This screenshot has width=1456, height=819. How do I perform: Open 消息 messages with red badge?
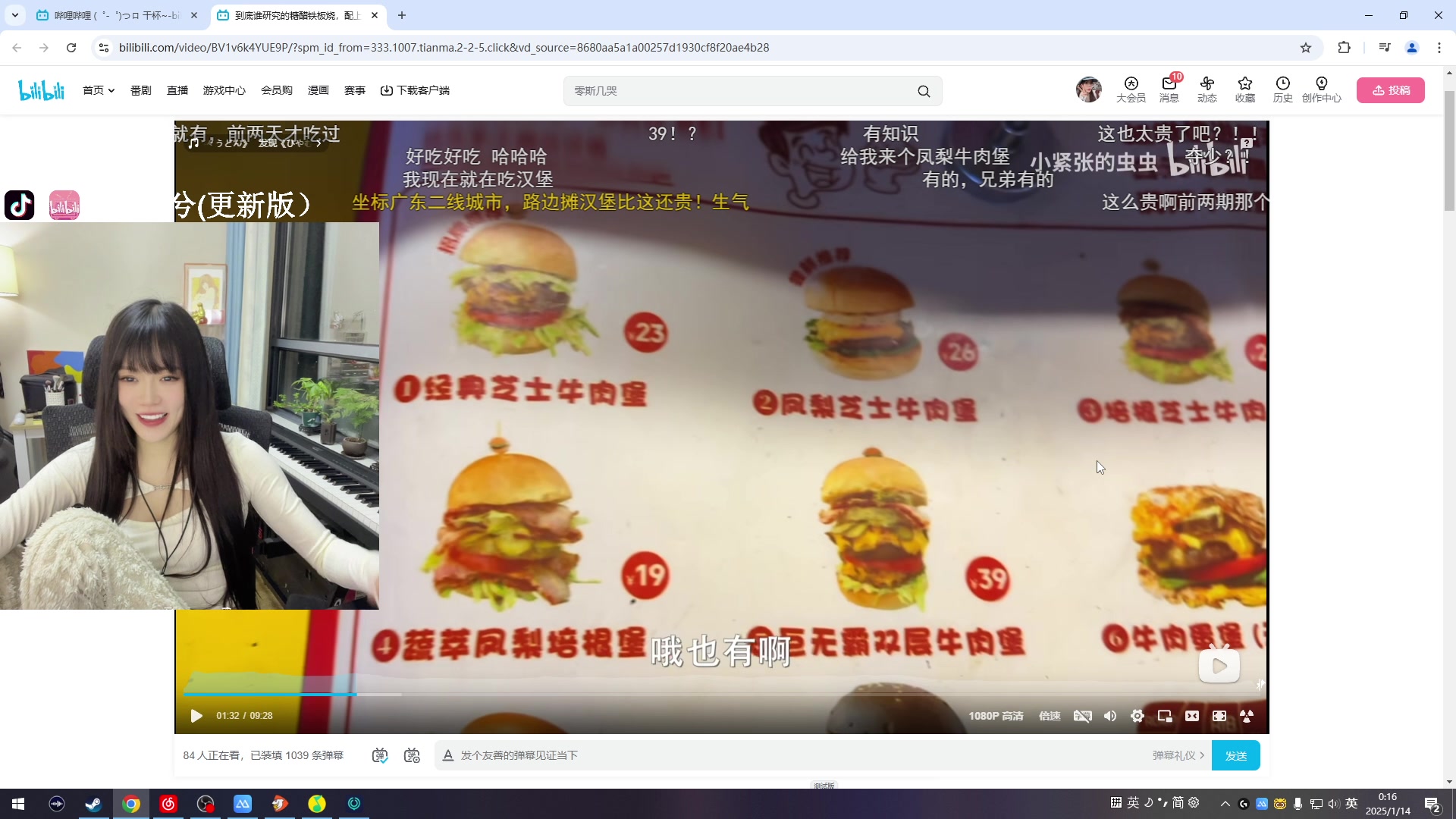[x=1169, y=89]
